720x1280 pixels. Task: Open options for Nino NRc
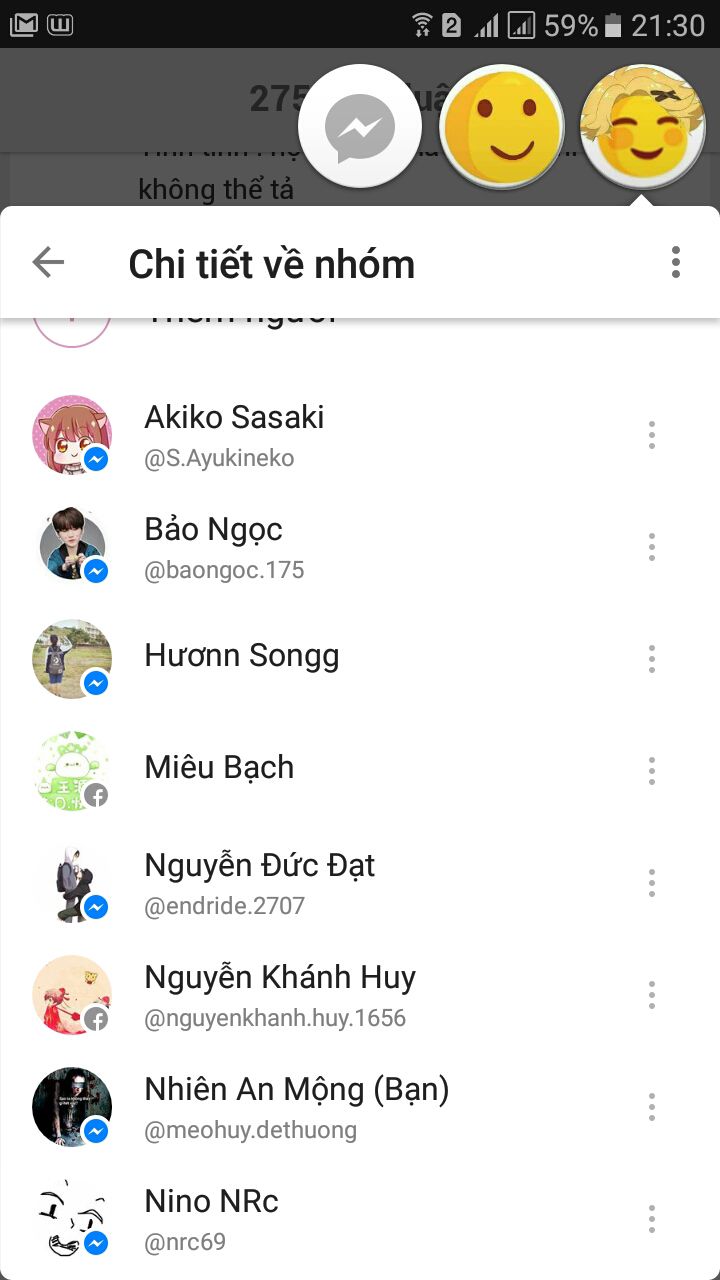[x=652, y=1218]
